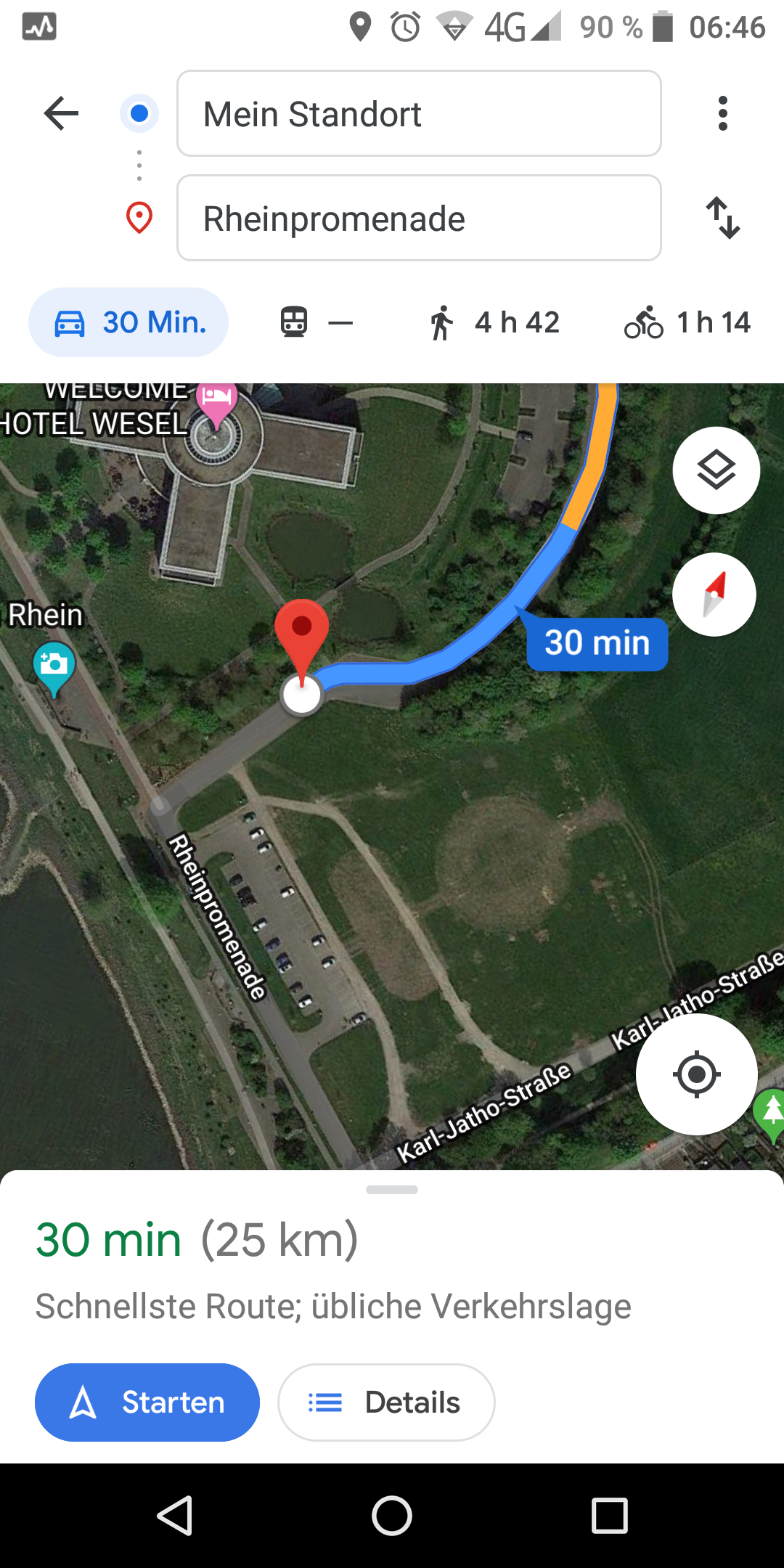The image size is (784, 1568).
Task: Open the Rhein photo spot marker
Action: click(x=54, y=666)
